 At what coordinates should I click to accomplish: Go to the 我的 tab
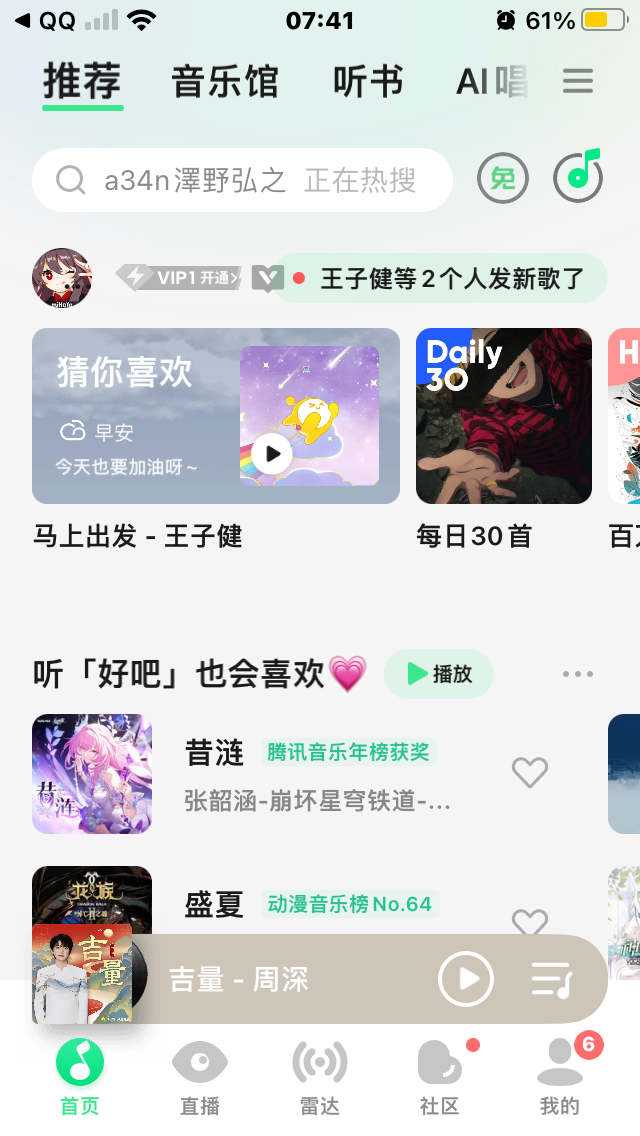click(x=560, y=1076)
